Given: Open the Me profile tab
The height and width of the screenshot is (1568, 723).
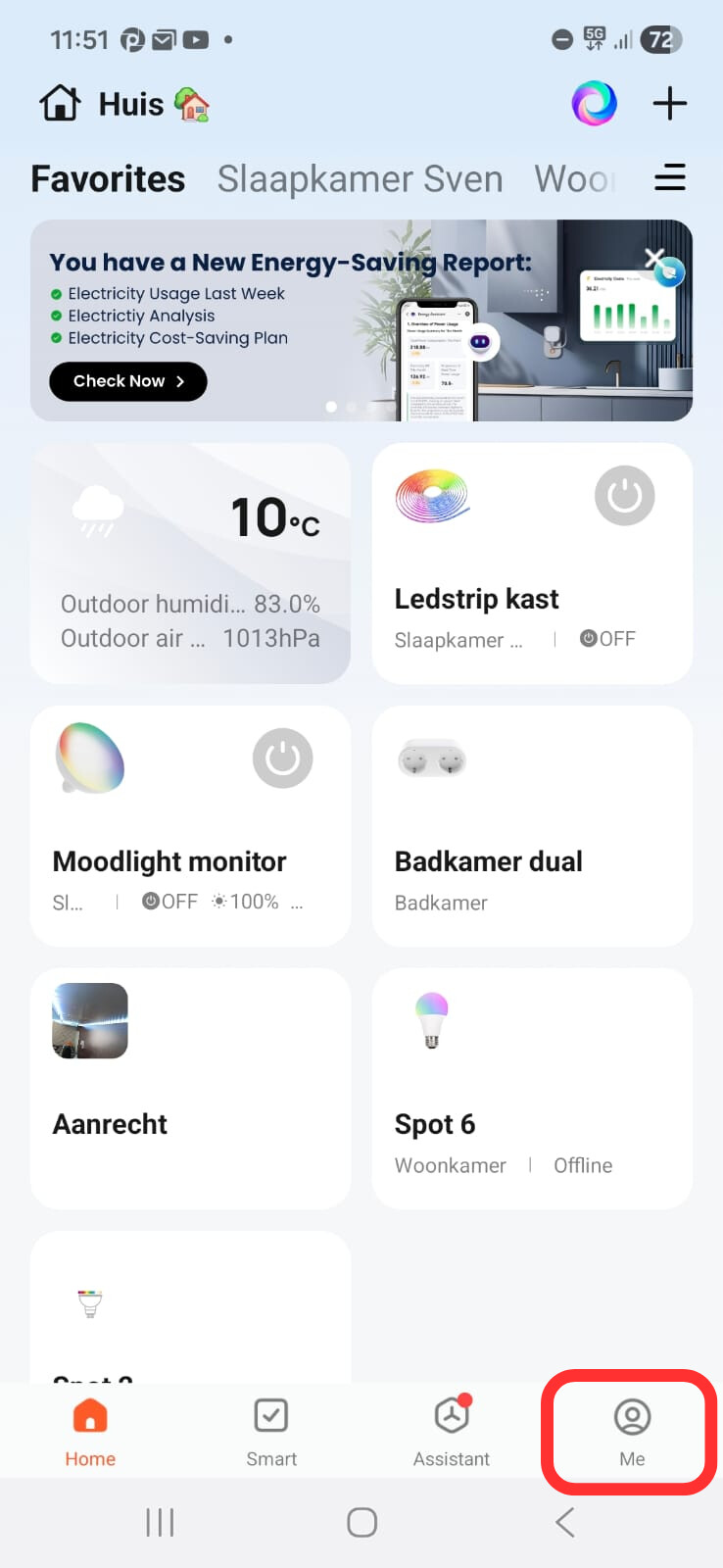Looking at the screenshot, I should click(632, 1431).
